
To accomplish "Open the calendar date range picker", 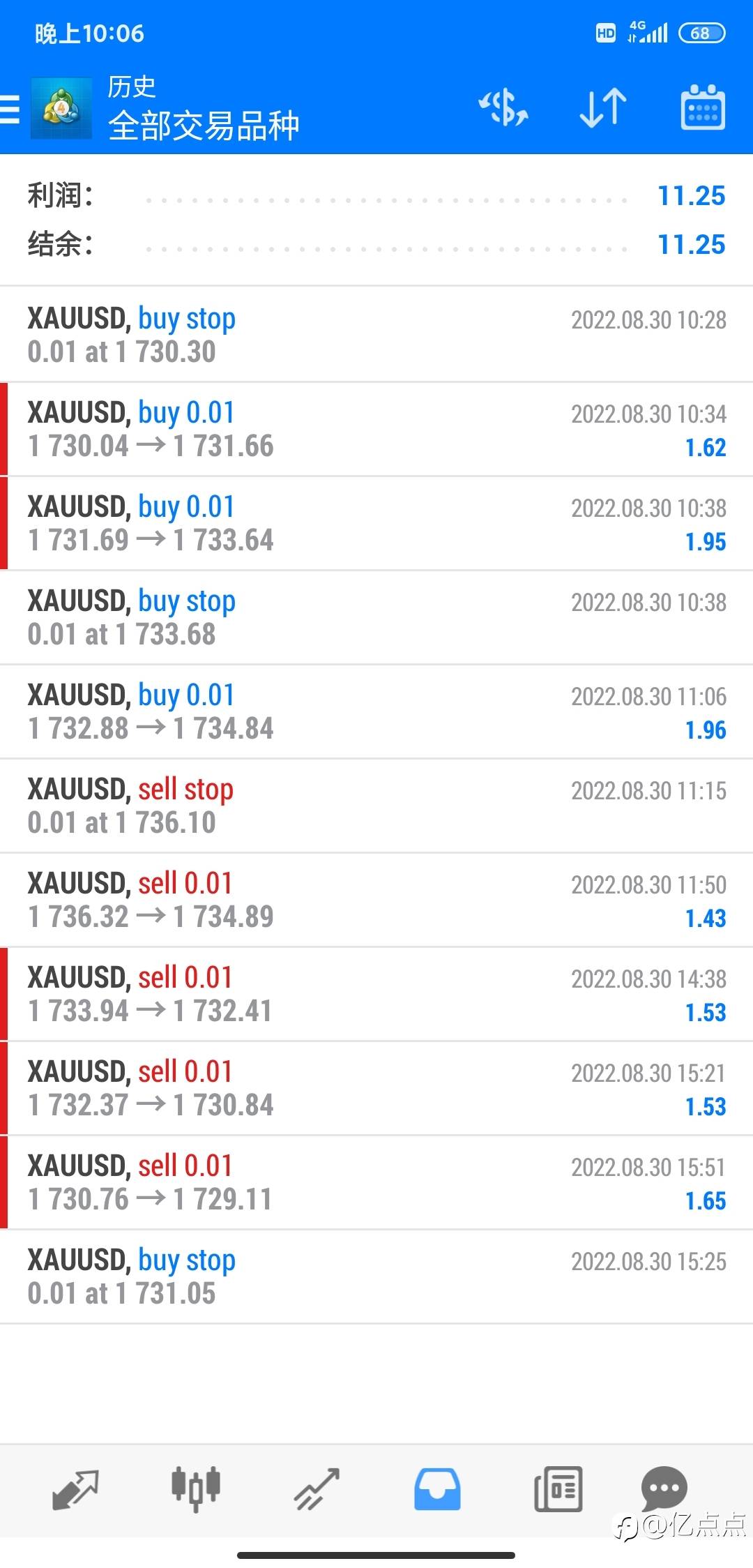I will (x=703, y=107).
